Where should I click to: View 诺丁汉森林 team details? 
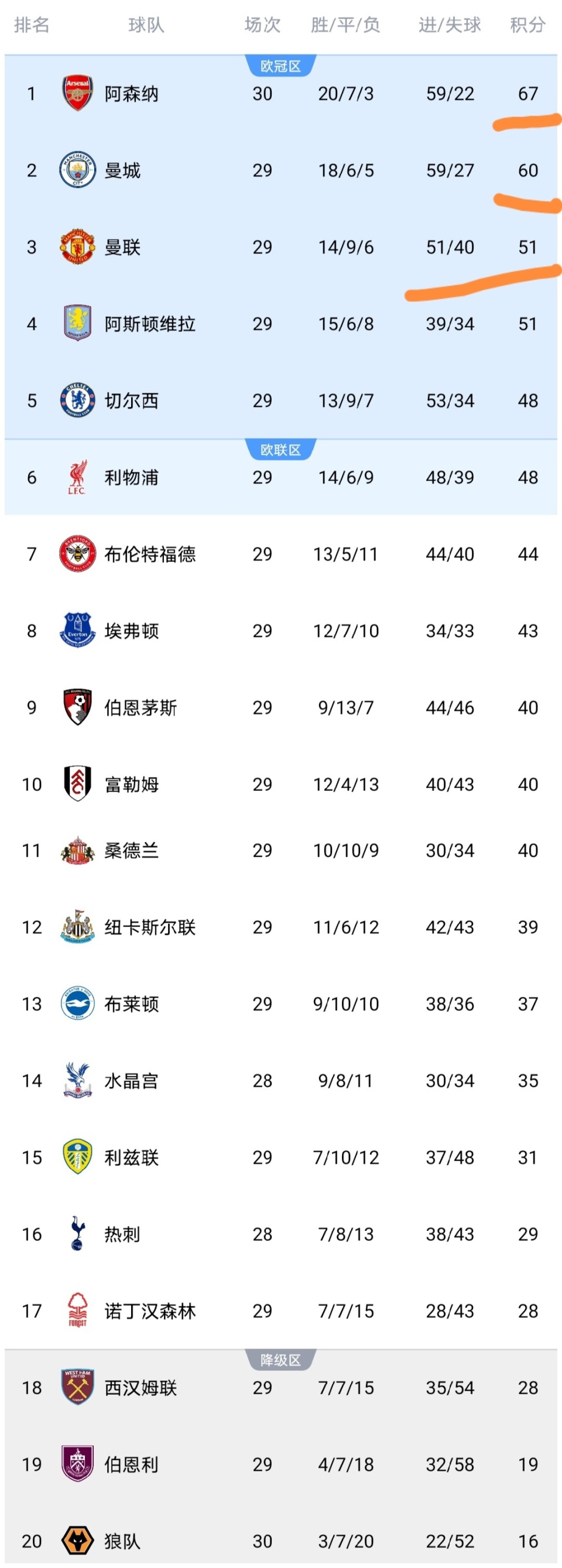pos(150,1310)
